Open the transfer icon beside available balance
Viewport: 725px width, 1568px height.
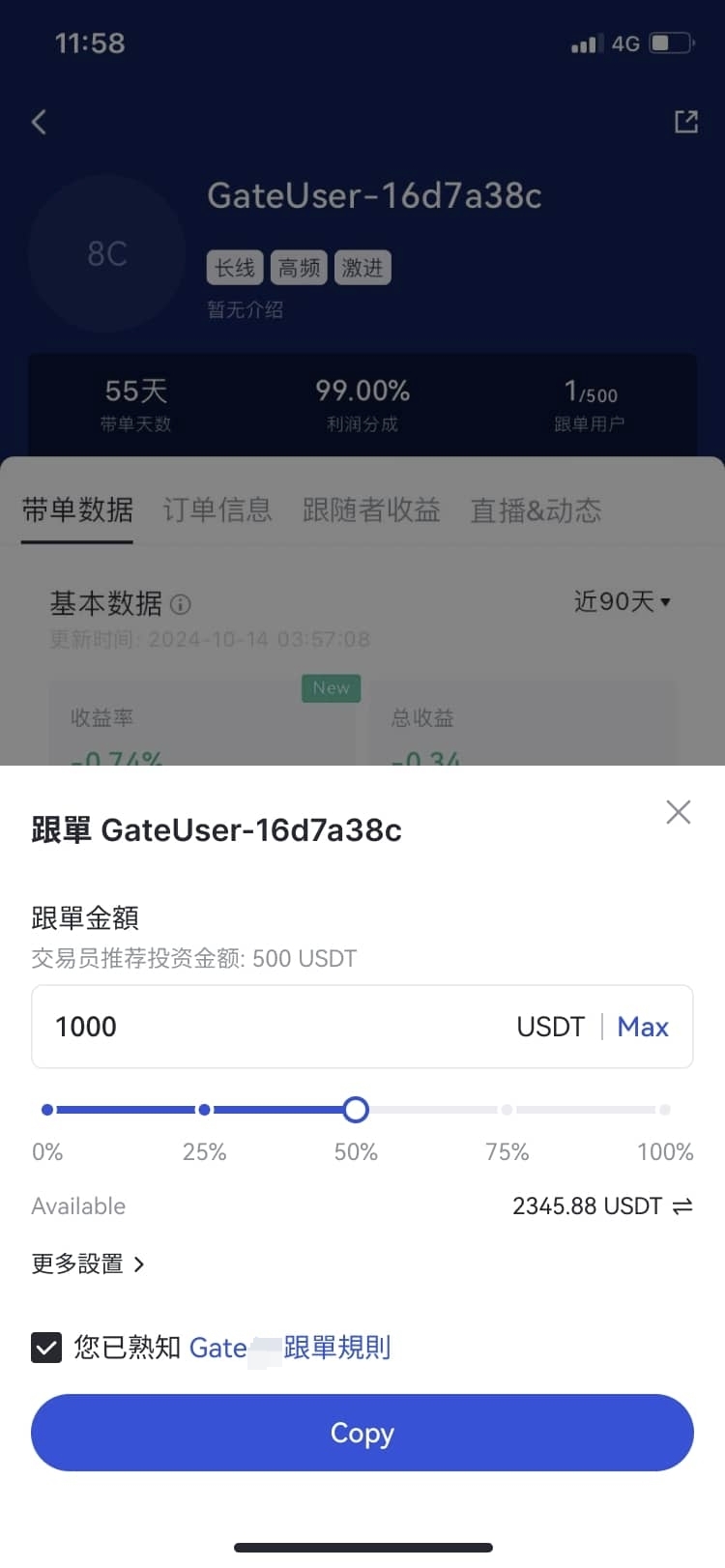tap(682, 1206)
